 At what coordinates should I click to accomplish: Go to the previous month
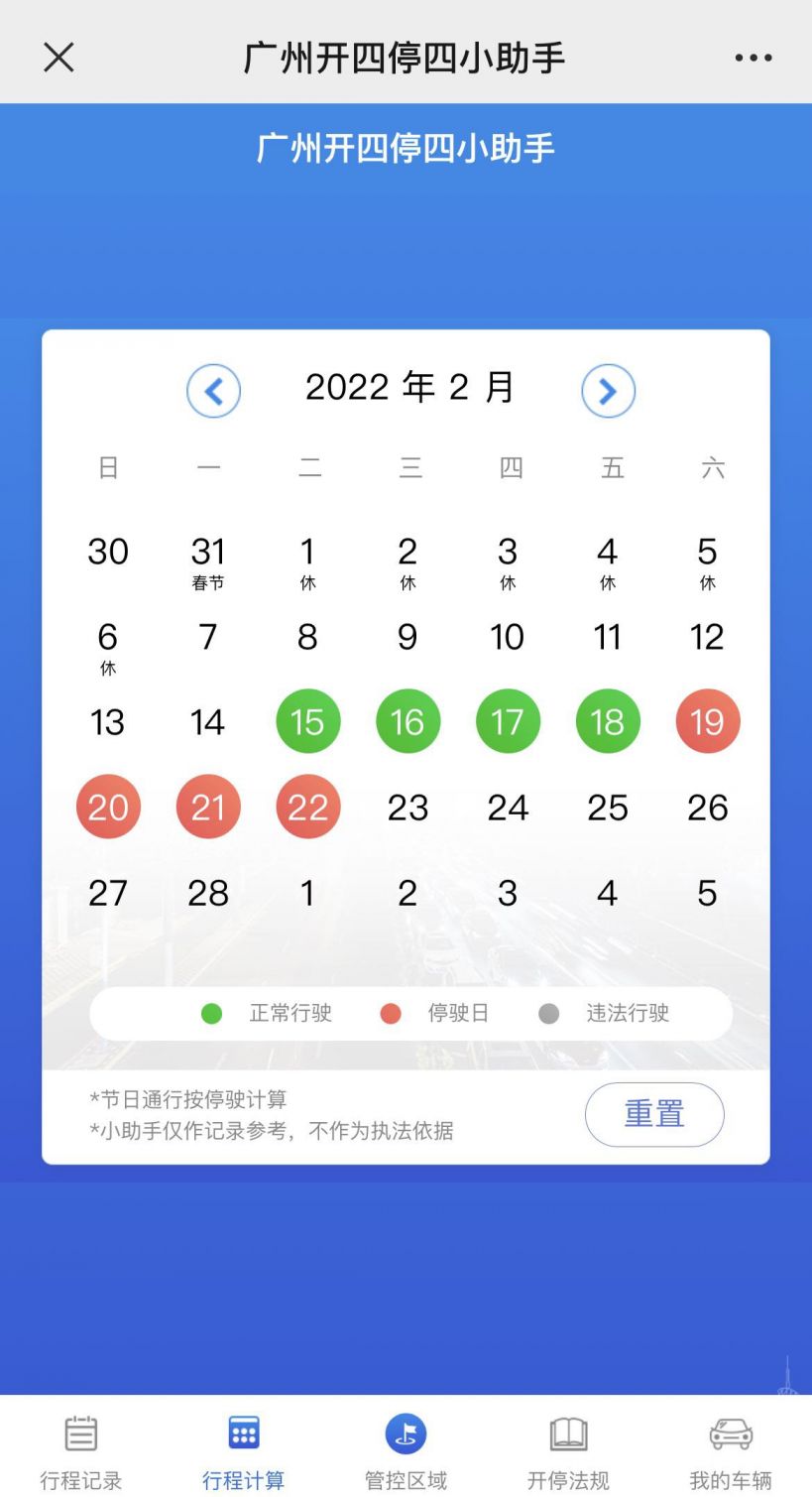[213, 391]
